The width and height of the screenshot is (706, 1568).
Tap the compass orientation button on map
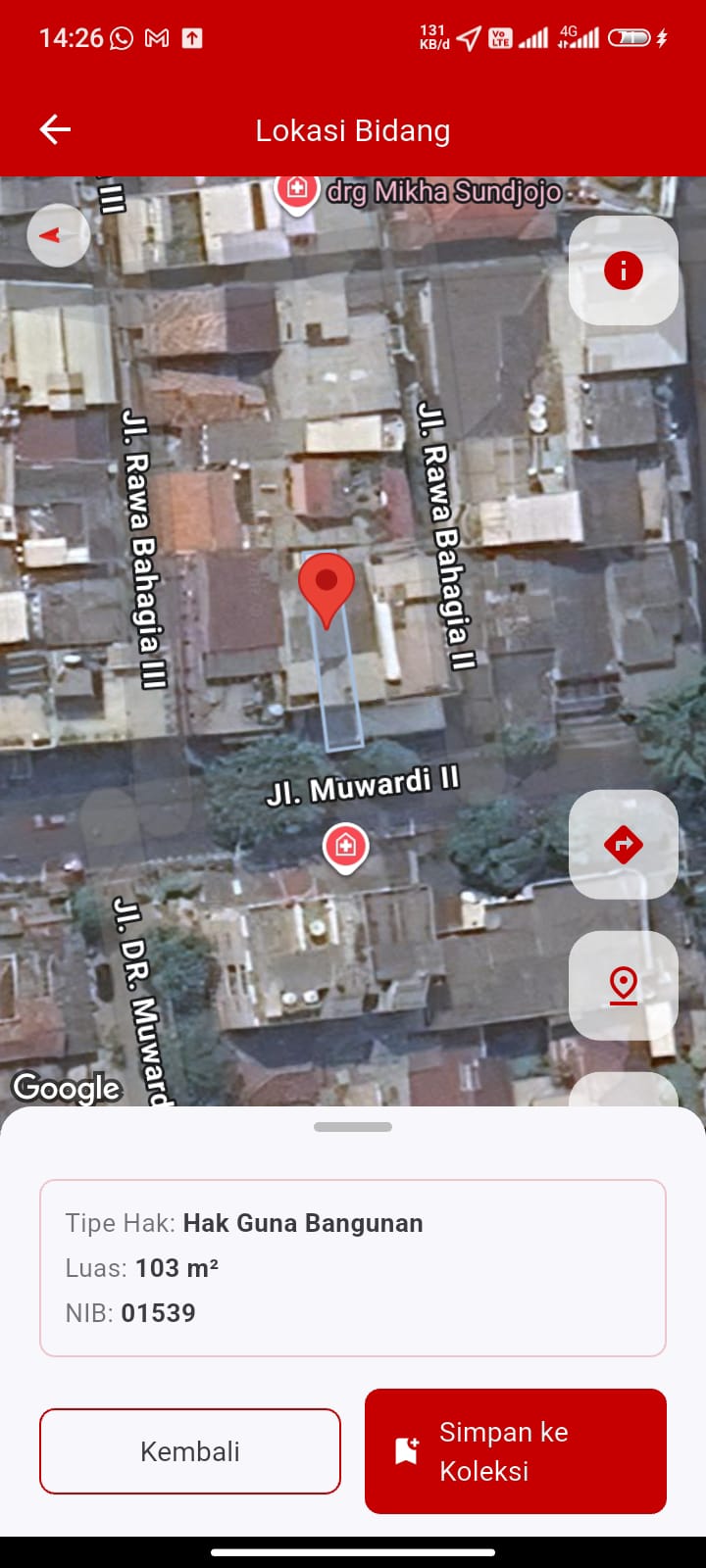pyautogui.click(x=58, y=235)
